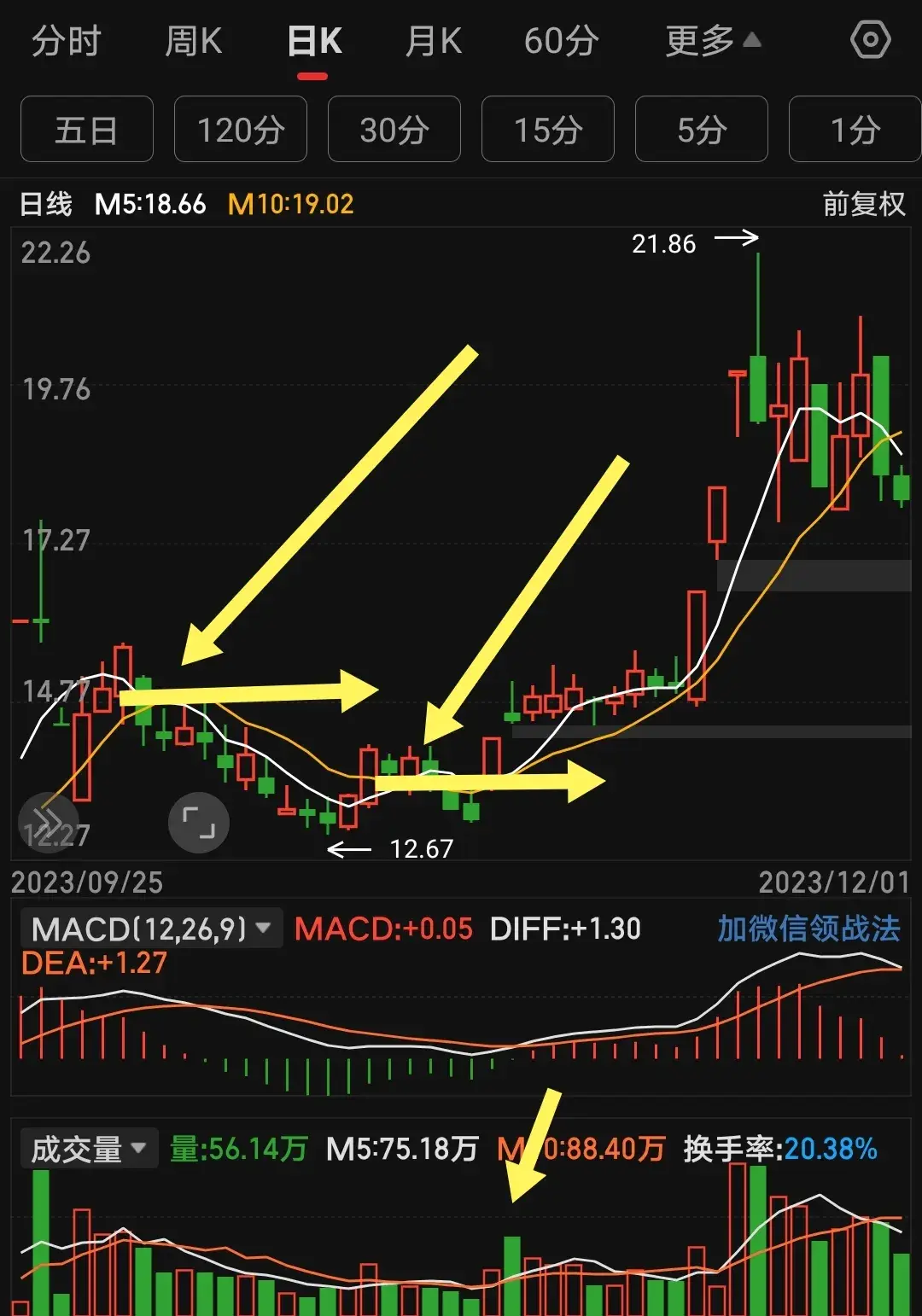
Task: Open the 加微信领战法 link
Action: pyautogui.click(x=808, y=929)
